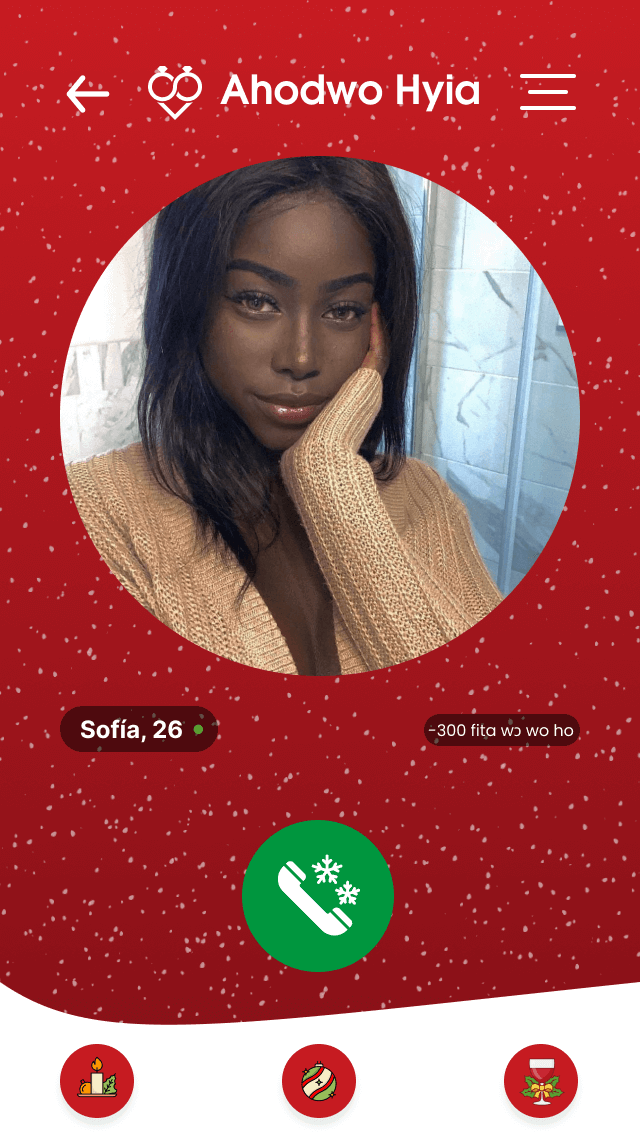Tap the wine glass button

pyautogui.click(x=541, y=1081)
